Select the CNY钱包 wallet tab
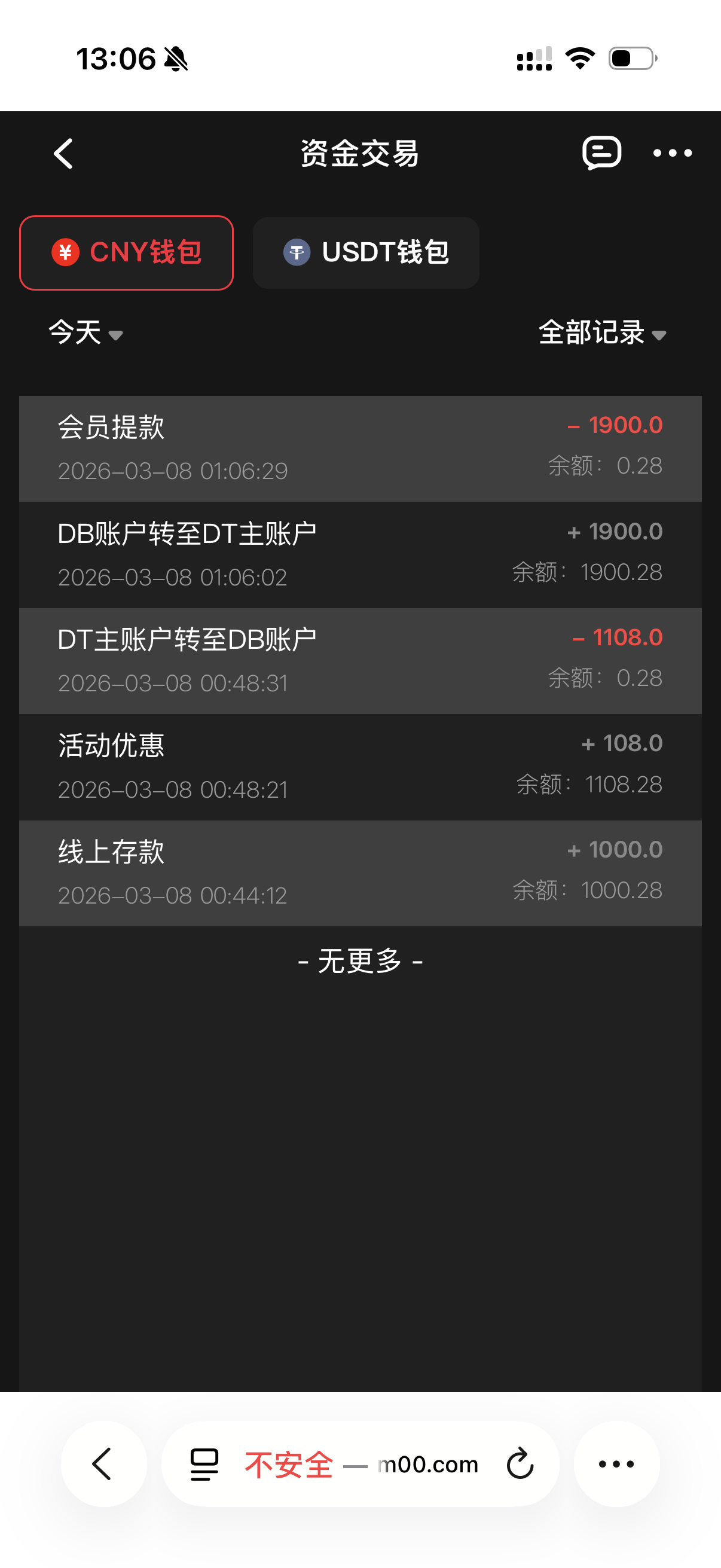The image size is (721, 1568). pos(126,252)
